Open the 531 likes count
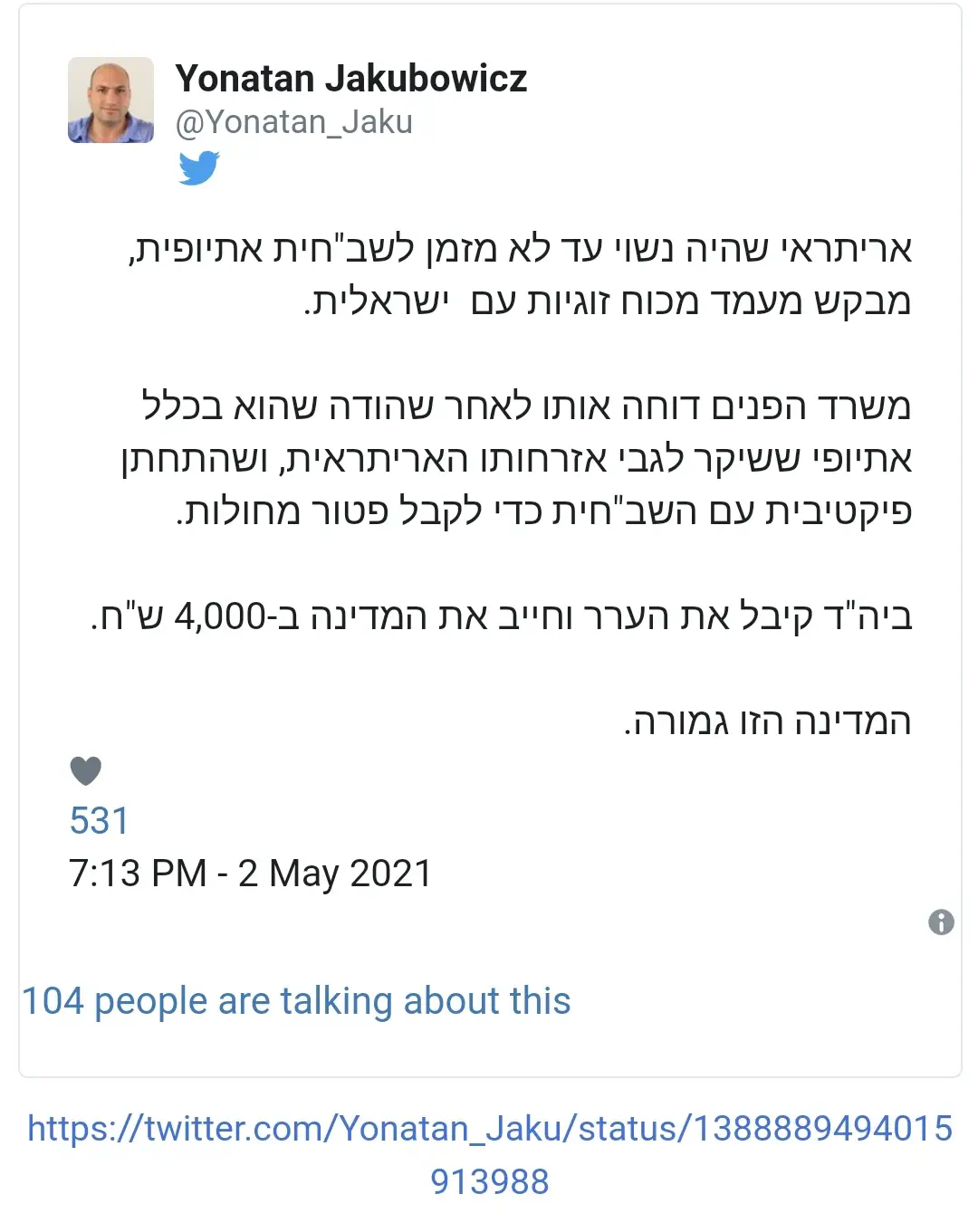This screenshot has width=978, height=1232. [x=100, y=821]
